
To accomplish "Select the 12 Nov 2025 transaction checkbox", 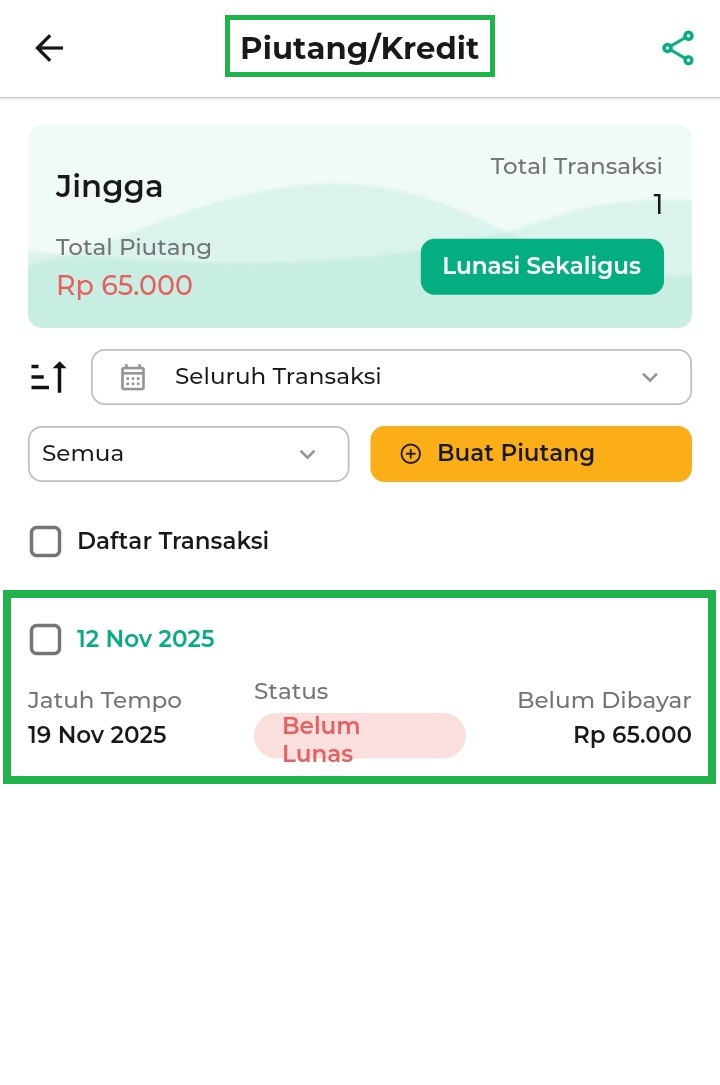I will (46, 639).
